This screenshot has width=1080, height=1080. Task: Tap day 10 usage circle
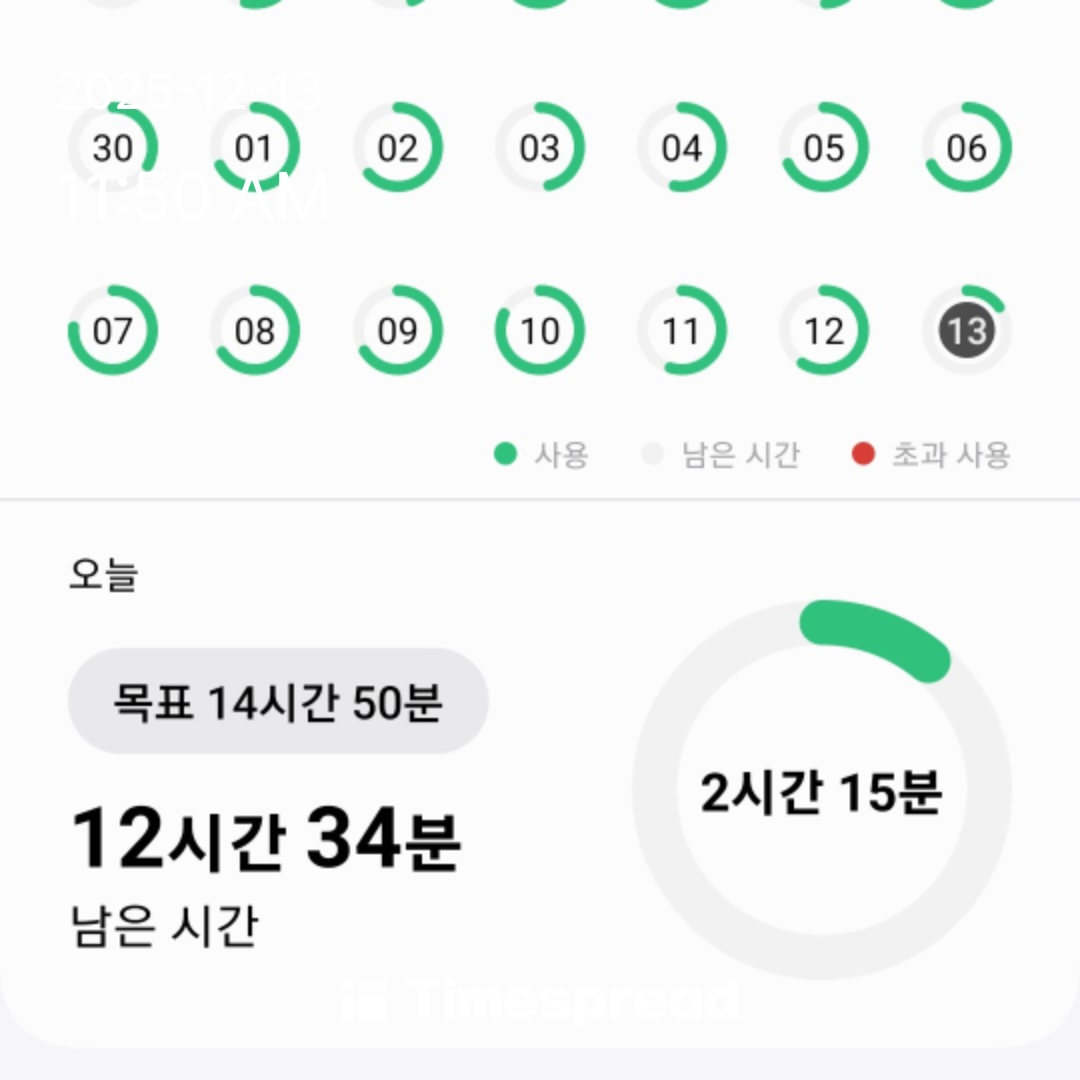539,331
